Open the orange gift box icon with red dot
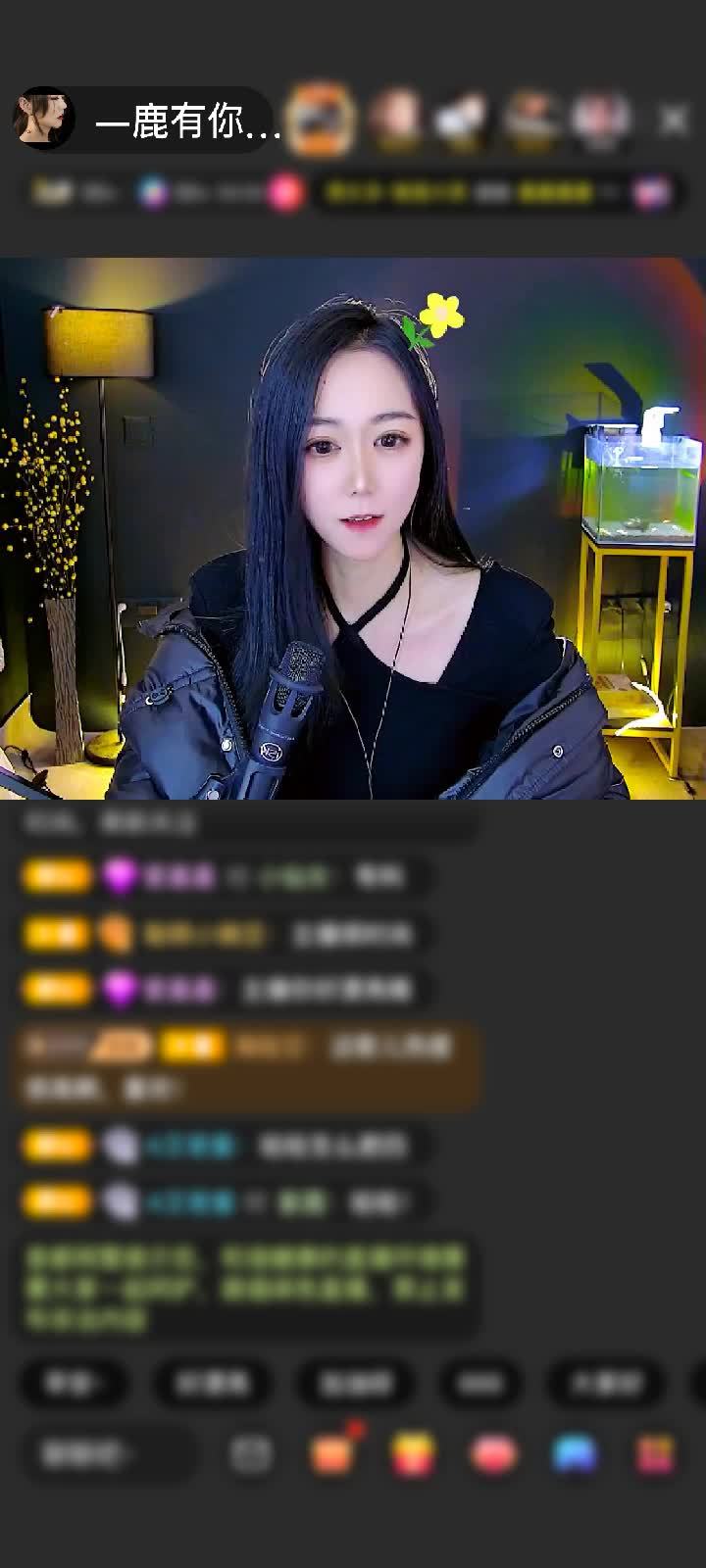706x1568 pixels. 331,1453
